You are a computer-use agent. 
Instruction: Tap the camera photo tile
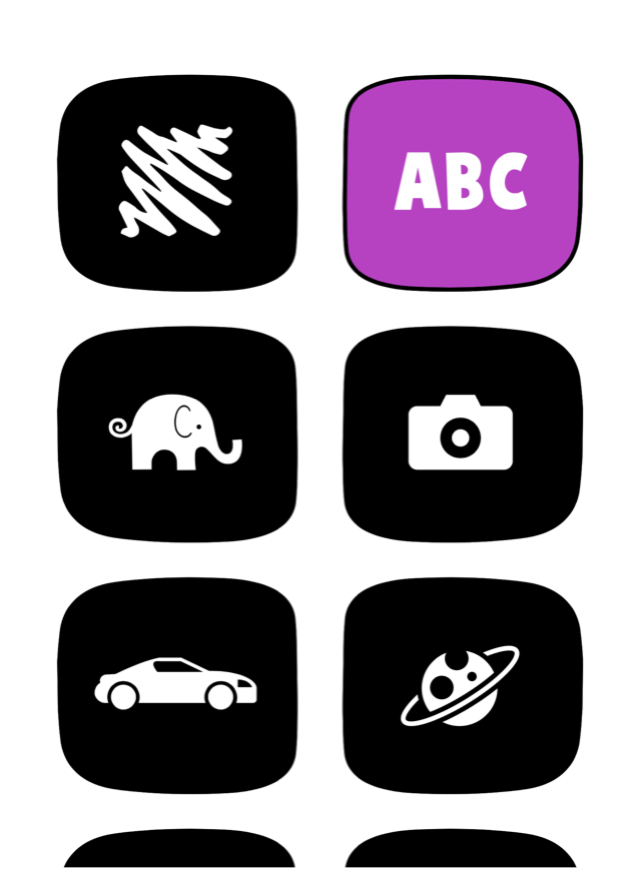(462, 433)
